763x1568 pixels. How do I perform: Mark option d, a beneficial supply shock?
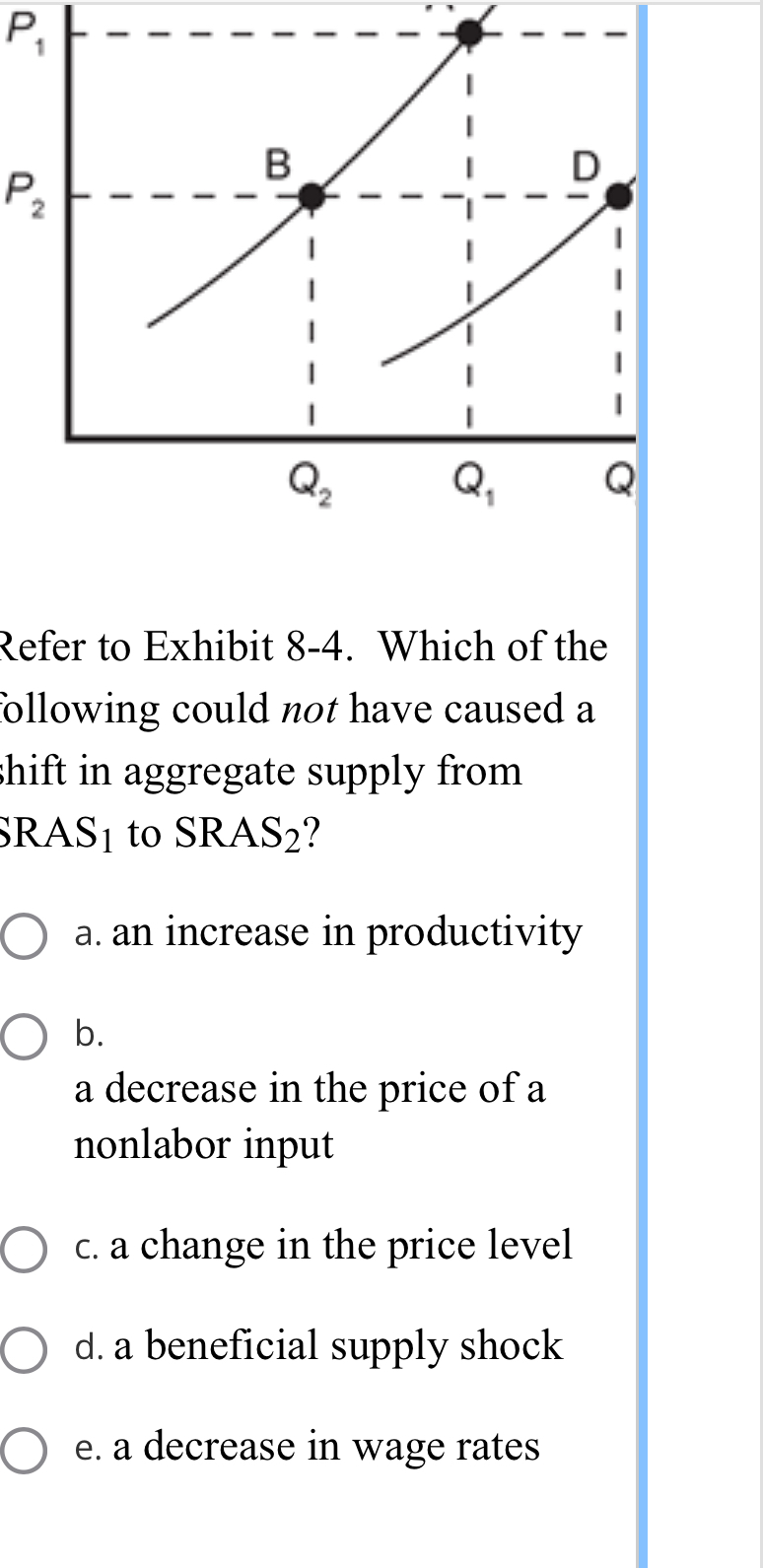point(23,1350)
